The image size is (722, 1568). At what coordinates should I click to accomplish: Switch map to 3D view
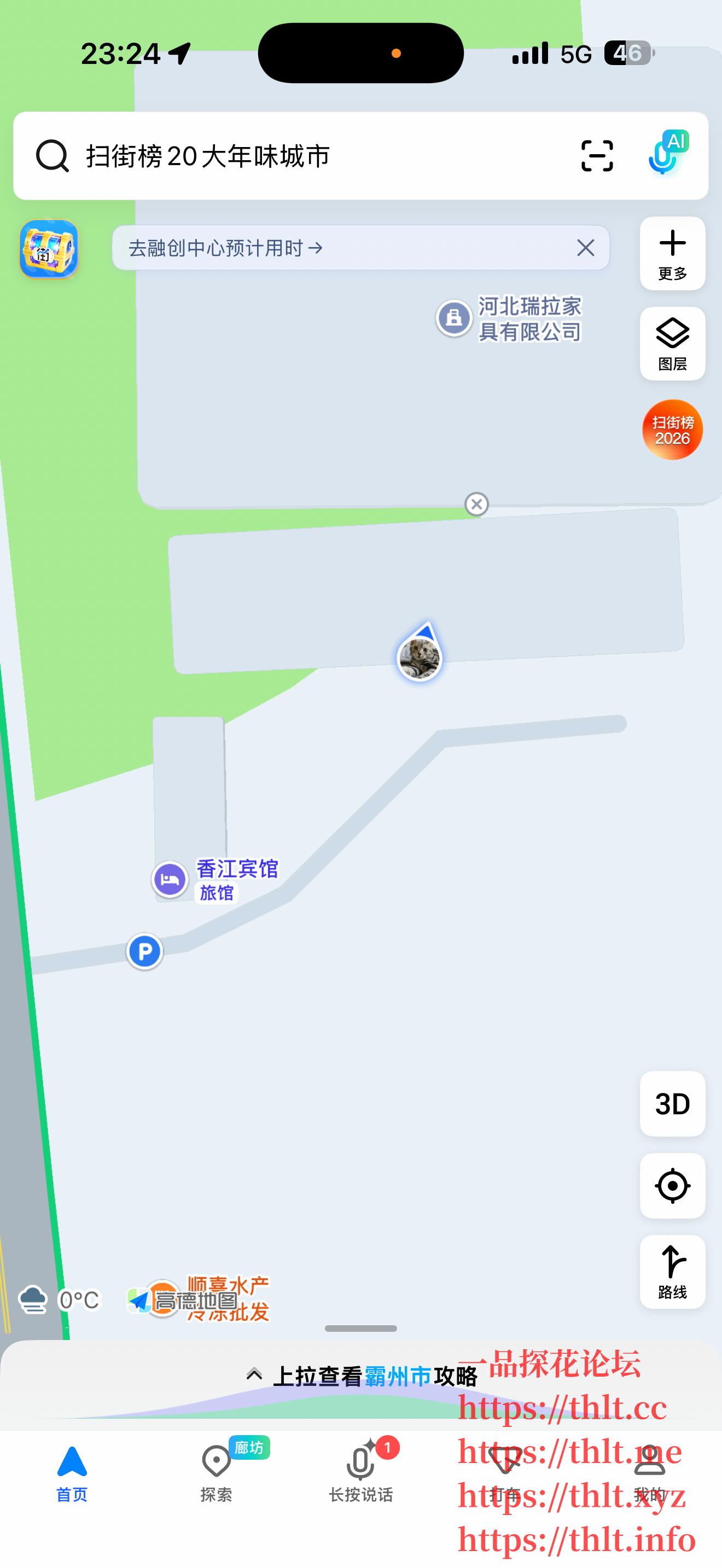click(672, 1104)
